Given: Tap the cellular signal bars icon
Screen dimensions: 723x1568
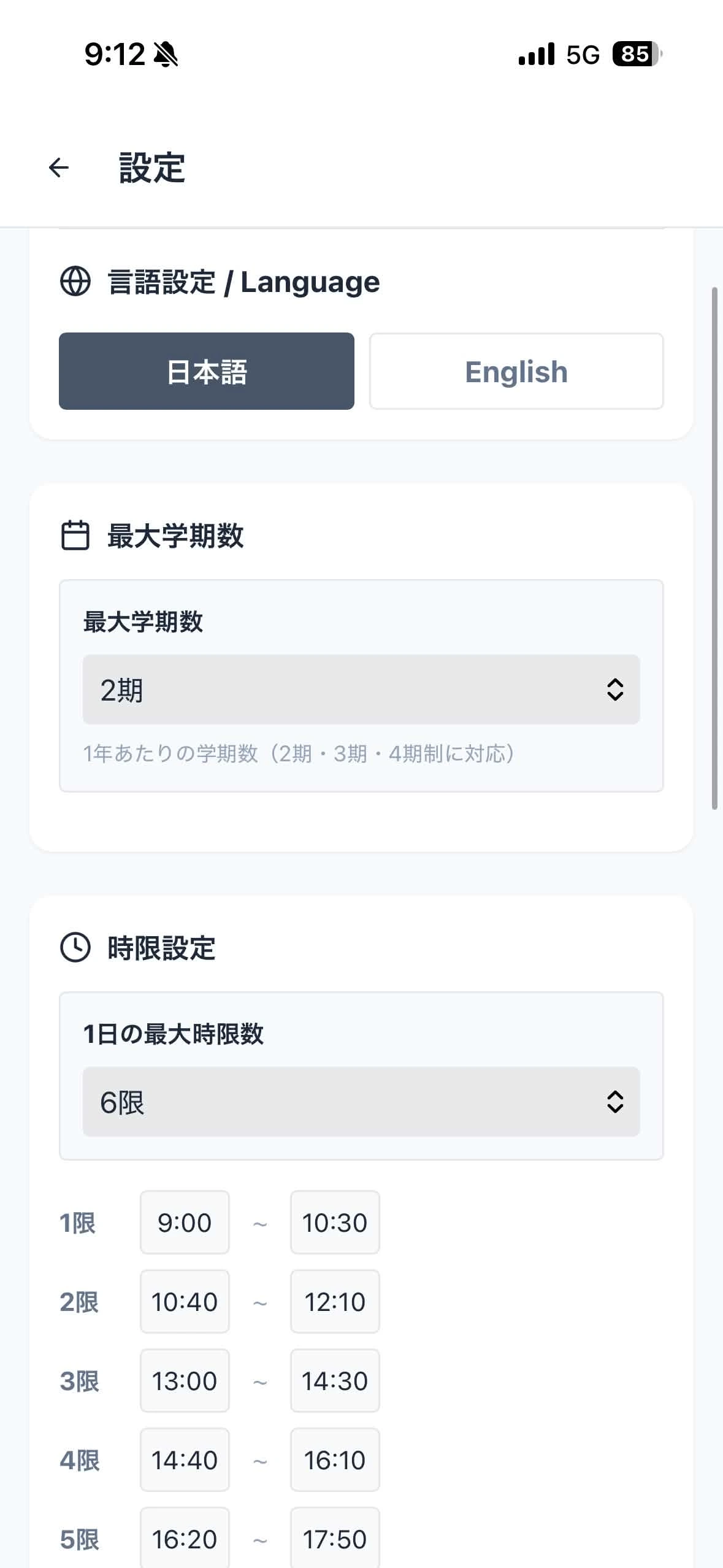Looking at the screenshot, I should tap(535, 55).
